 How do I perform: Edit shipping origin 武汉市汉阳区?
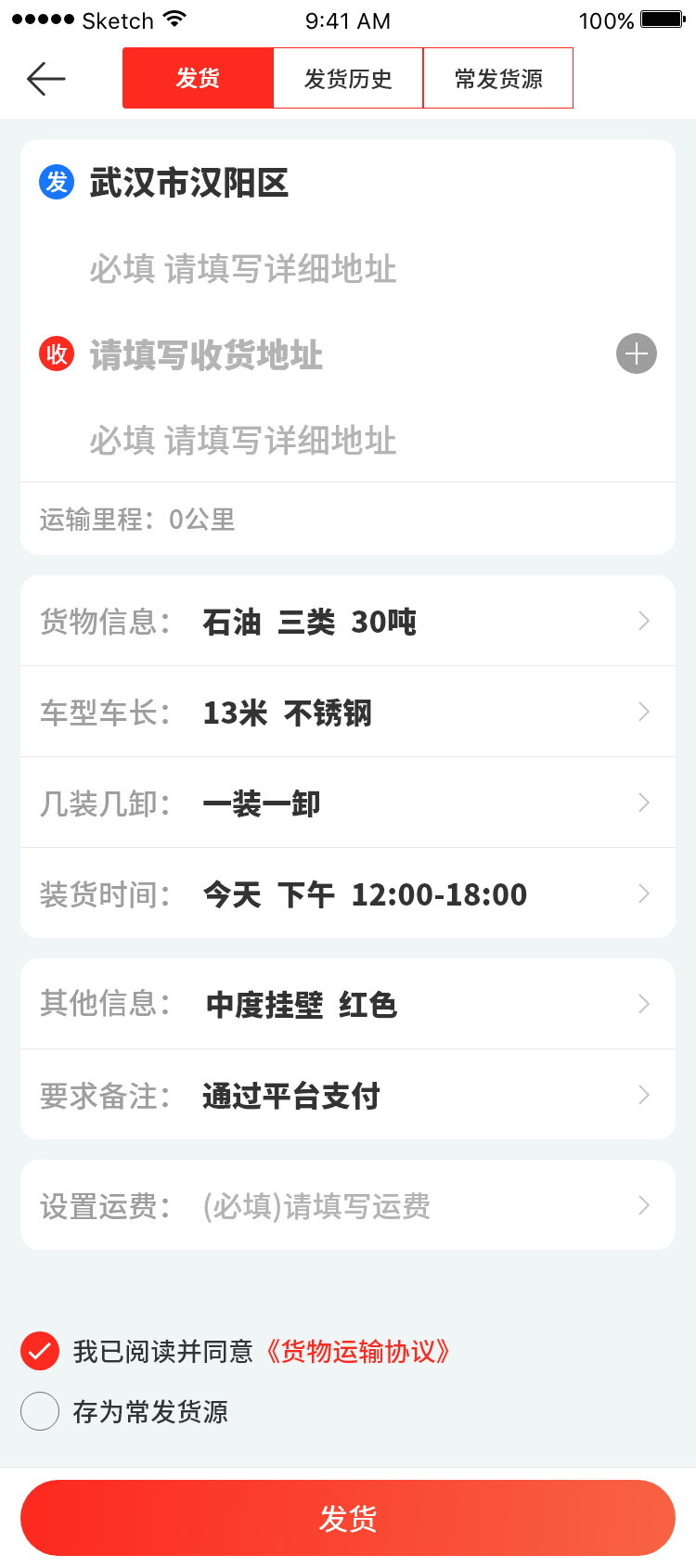point(189,183)
